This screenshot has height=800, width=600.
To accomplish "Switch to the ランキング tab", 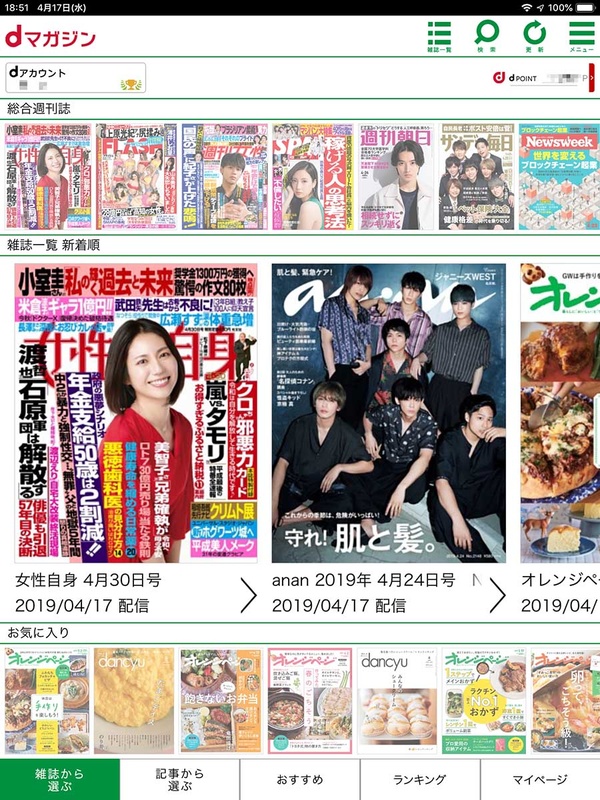I will (x=420, y=779).
